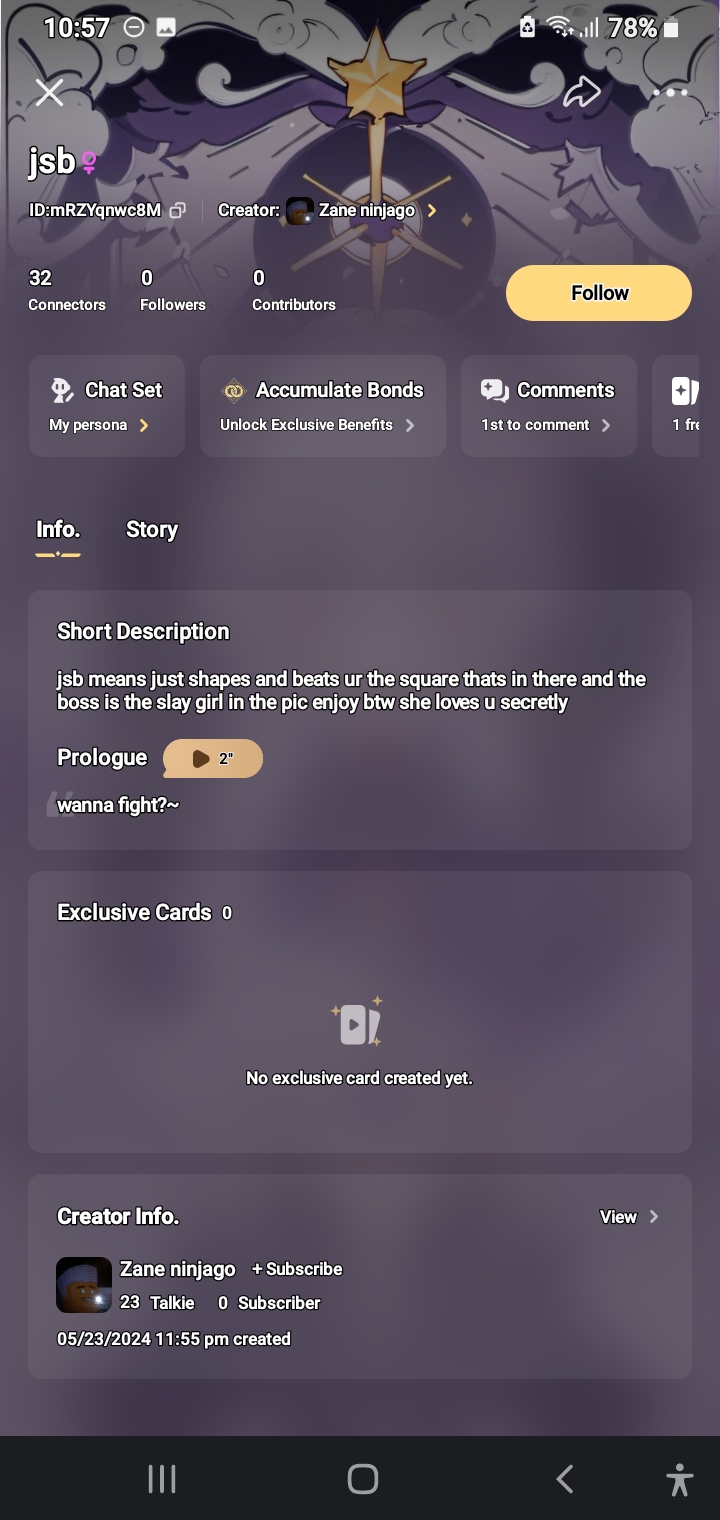Share this character profile

(x=581, y=93)
